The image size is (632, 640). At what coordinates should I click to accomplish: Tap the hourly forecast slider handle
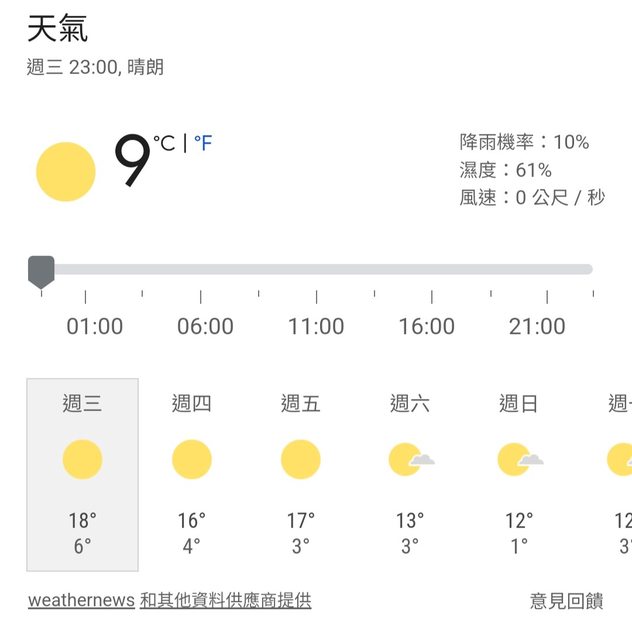click(41, 270)
